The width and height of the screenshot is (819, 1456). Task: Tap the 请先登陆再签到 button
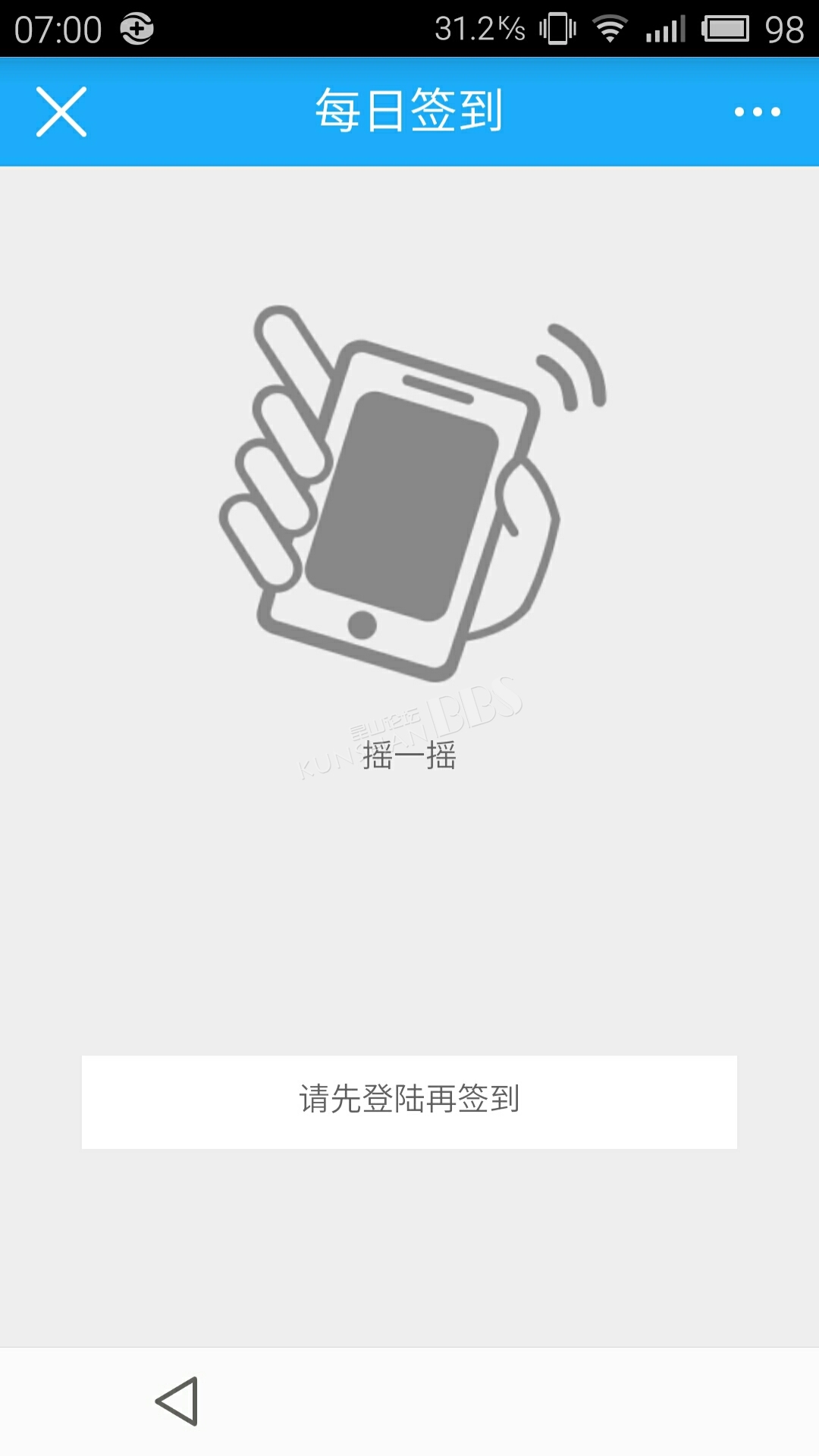point(409,1101)
